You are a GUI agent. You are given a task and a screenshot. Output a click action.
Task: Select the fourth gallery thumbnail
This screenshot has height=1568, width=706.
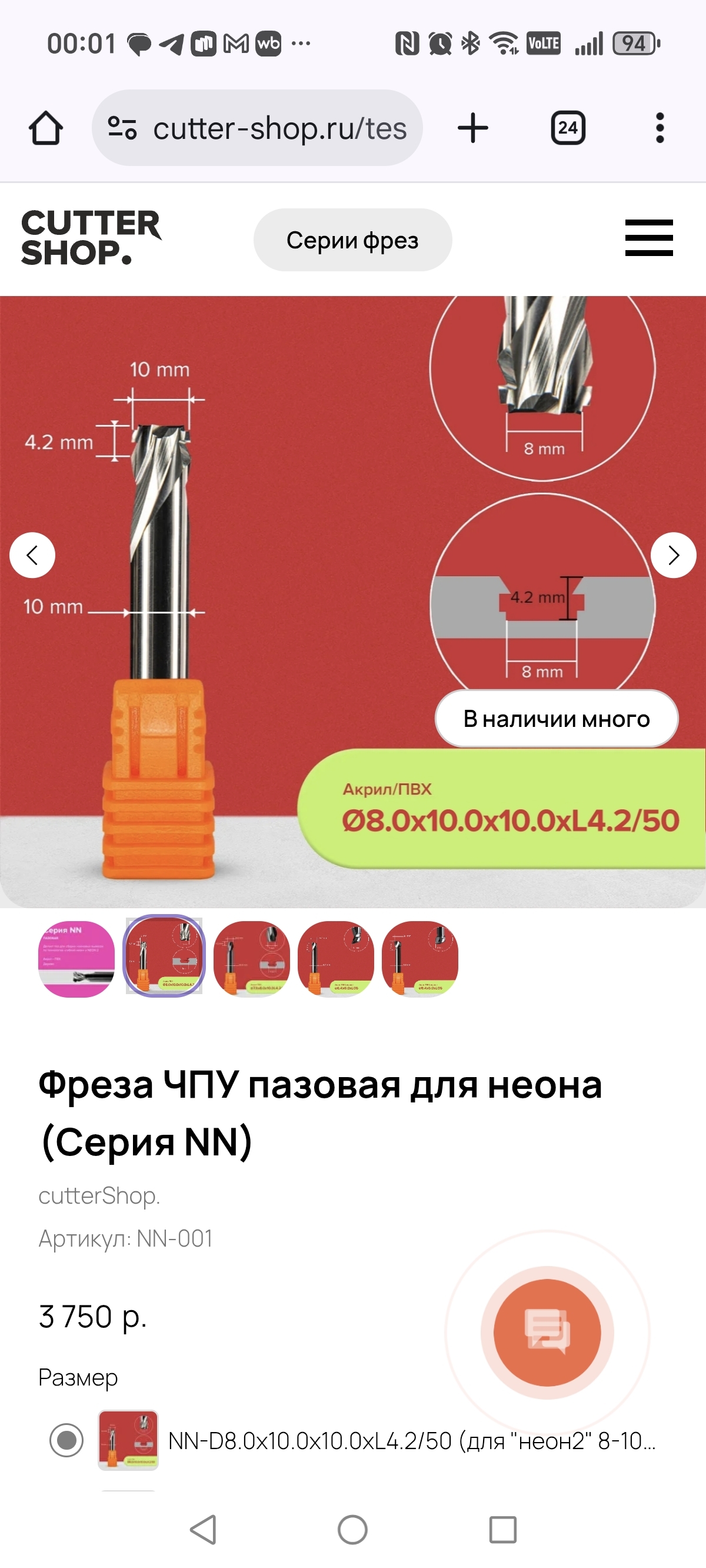(x=336, y=959)
